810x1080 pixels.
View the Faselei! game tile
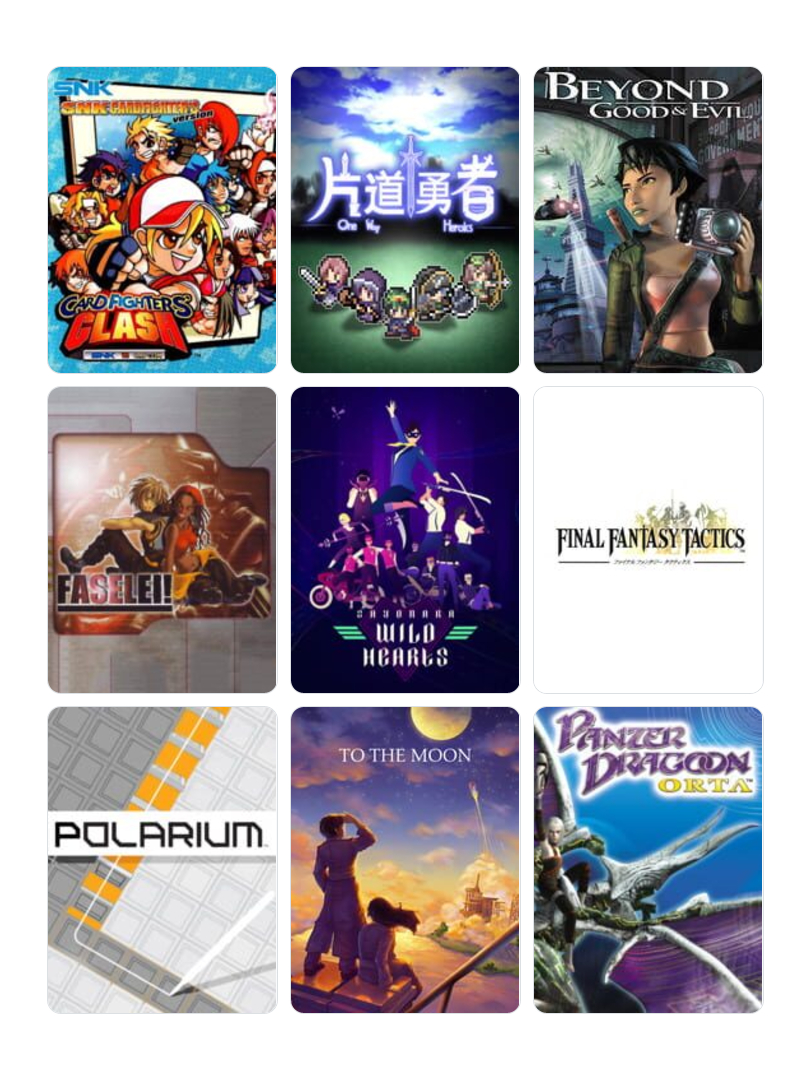[x=162, y=540]
